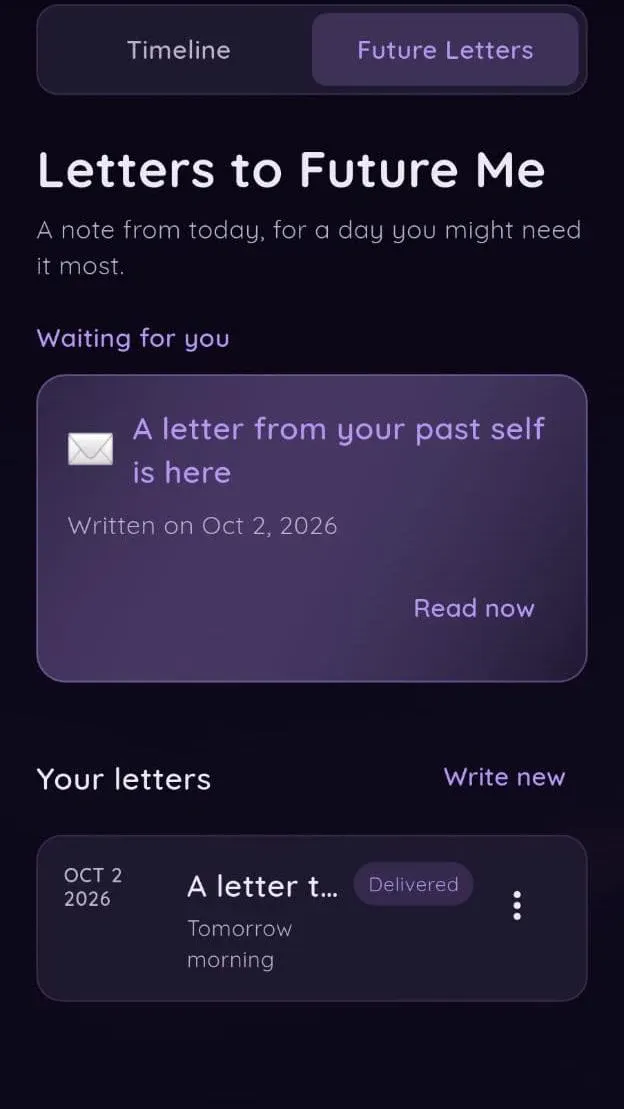
Task: Tap Write new to start a letter
Action: tap(504, 777)
